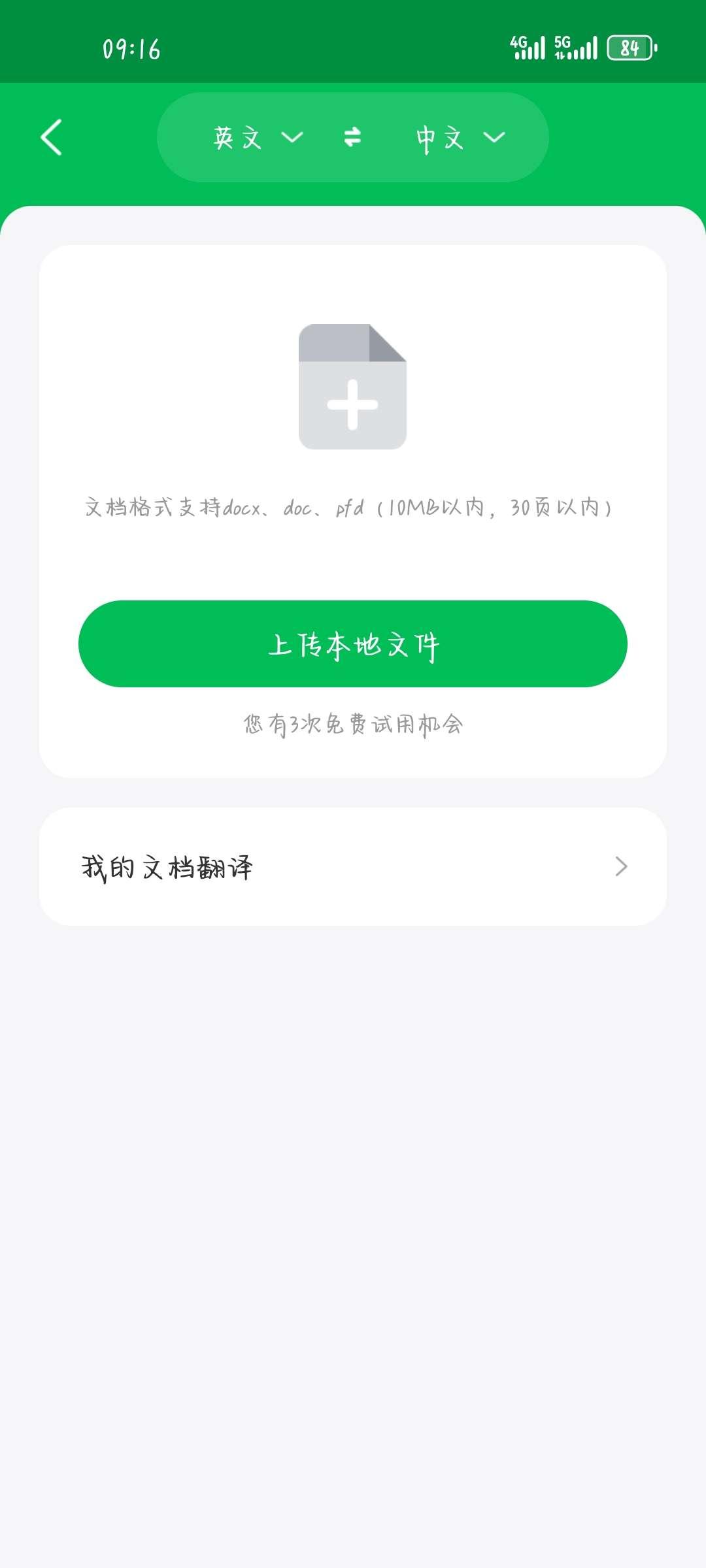Swap the source and target languages
706x1568 pixels.
[352, 137]
